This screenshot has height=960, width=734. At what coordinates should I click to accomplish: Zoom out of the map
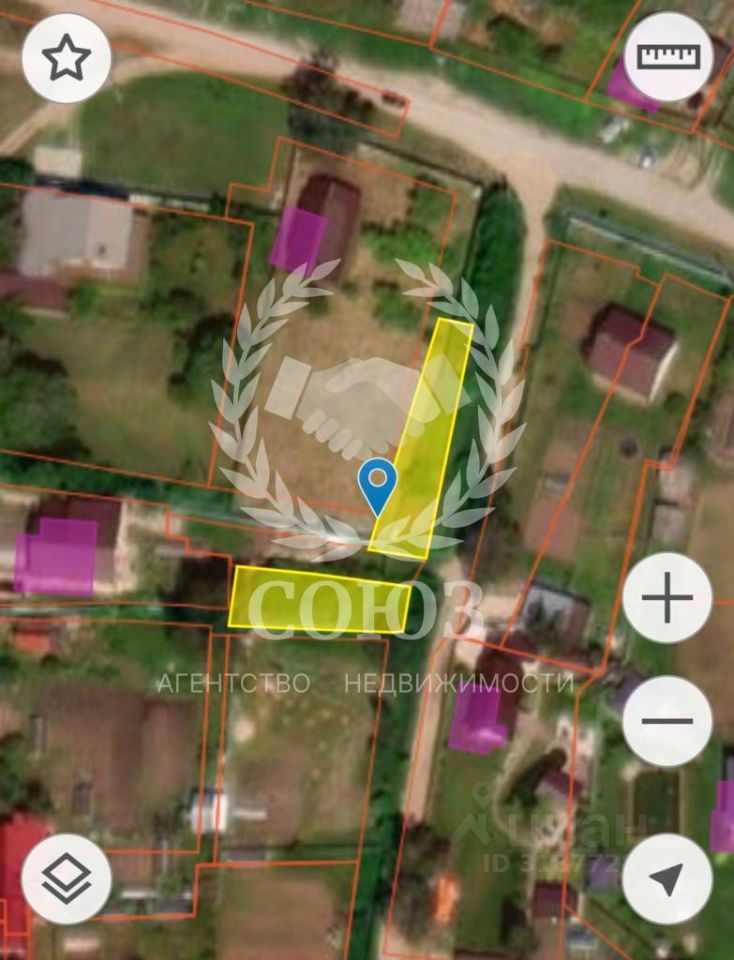667,720
